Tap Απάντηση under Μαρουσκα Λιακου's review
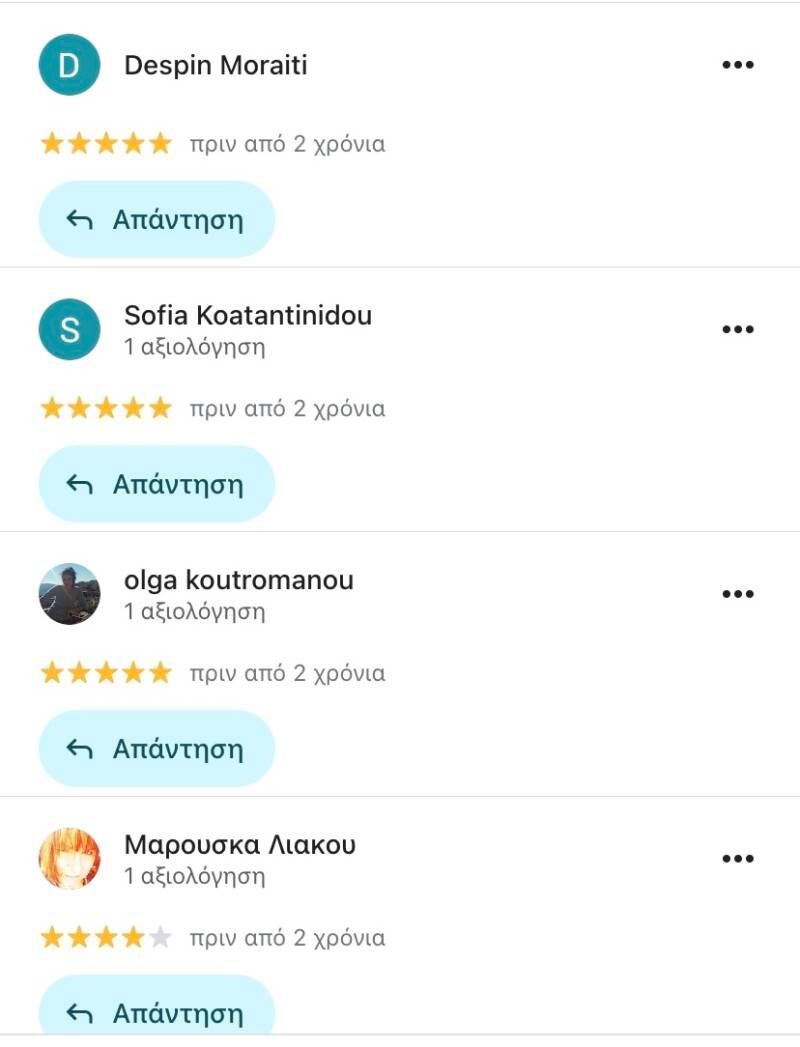The image size is (800, 1047). click(156, 1010)
